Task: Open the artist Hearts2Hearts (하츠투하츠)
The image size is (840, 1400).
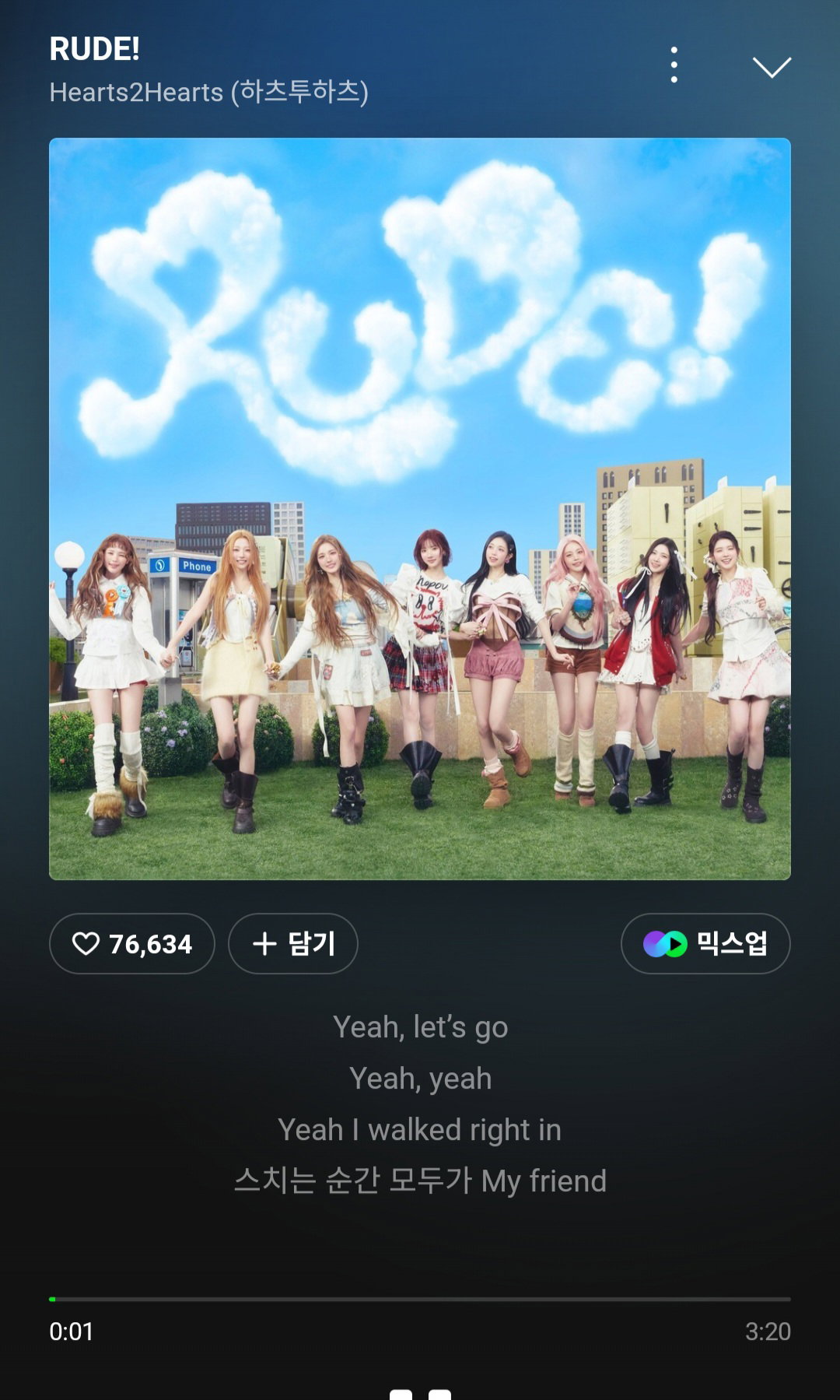Action: click(209, 92)
